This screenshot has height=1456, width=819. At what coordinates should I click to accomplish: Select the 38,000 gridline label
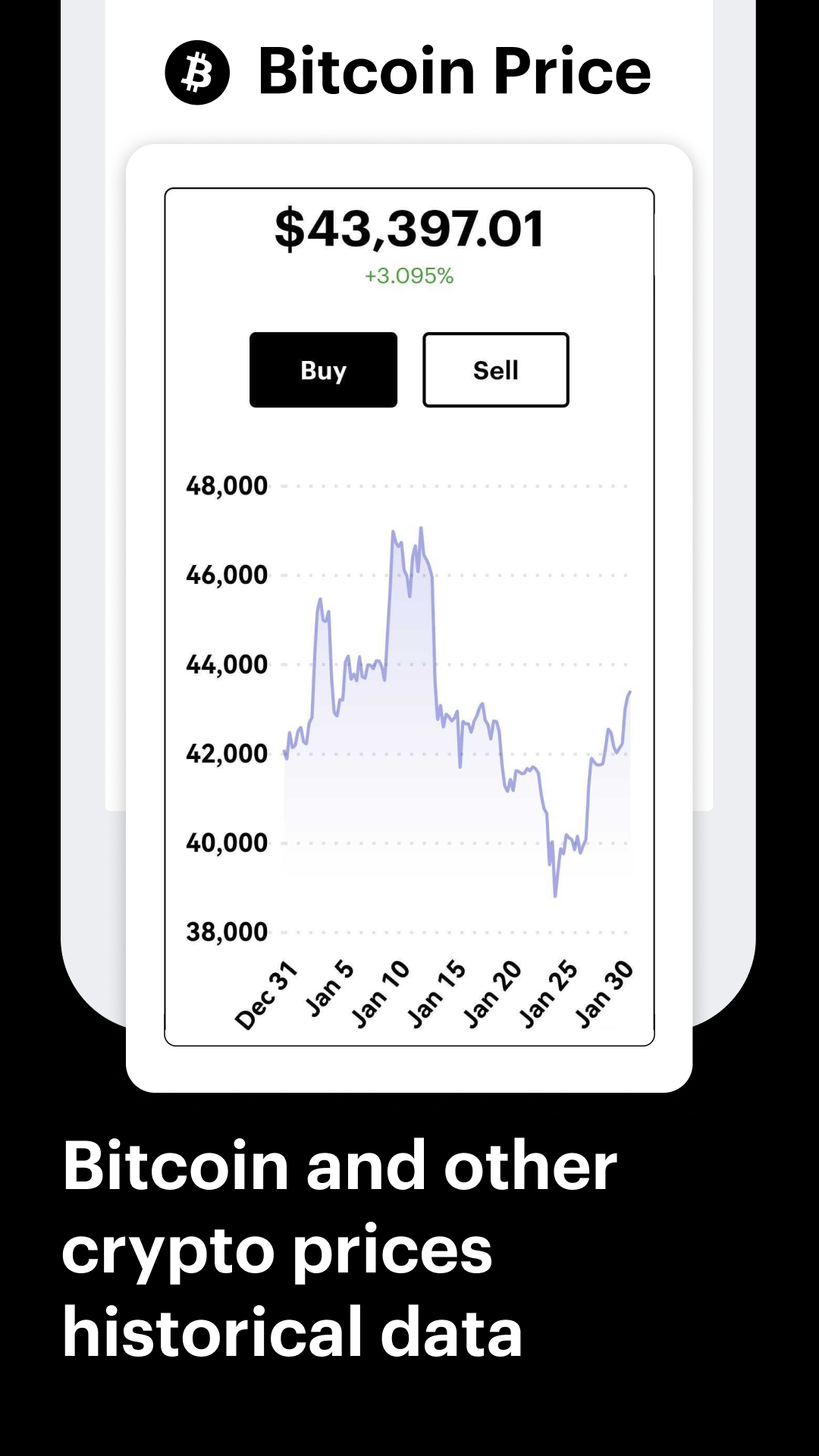pyautogui.click(x=226, y=933)
